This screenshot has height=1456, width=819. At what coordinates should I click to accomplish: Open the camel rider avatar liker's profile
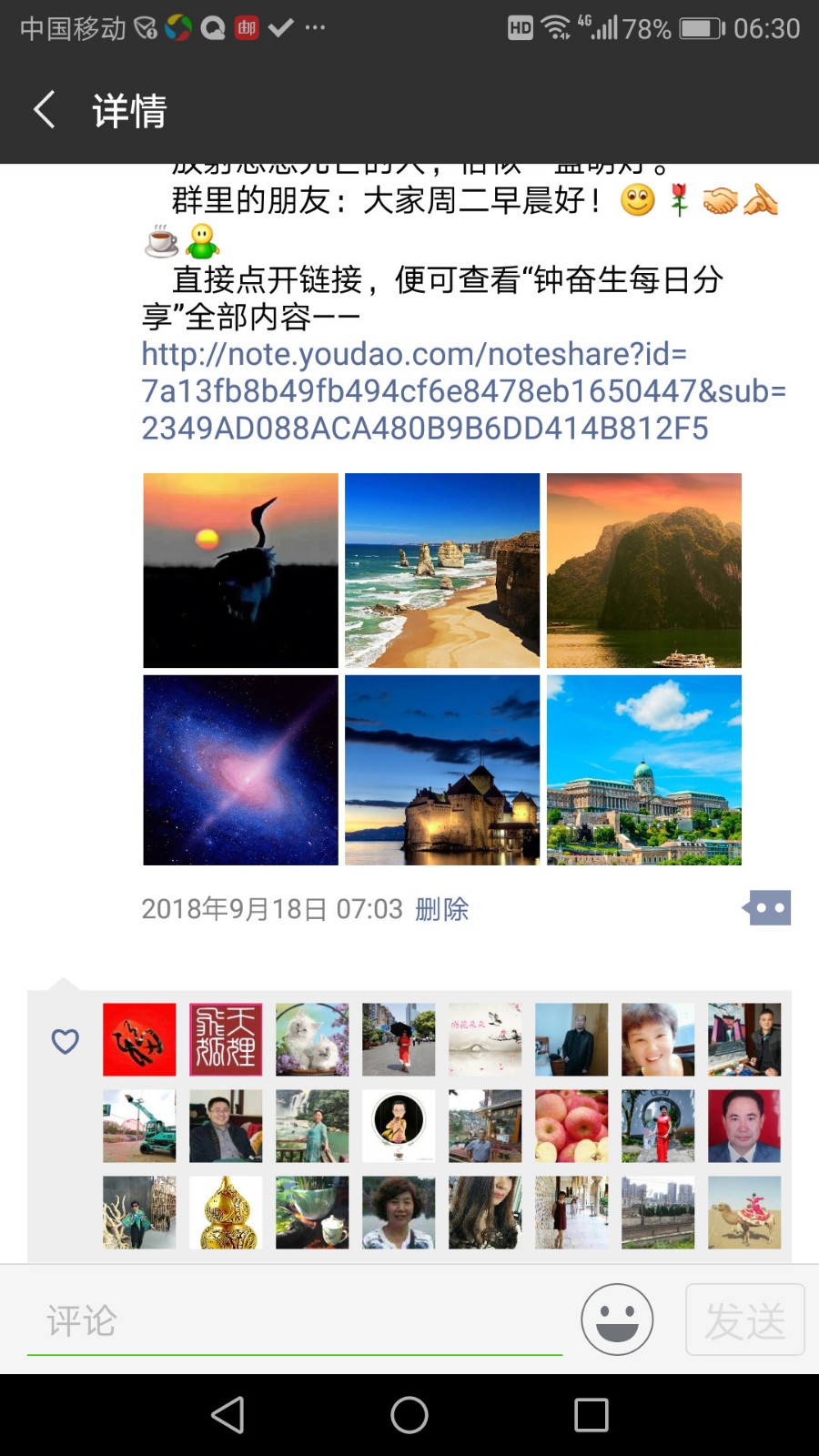[744, 1212]
